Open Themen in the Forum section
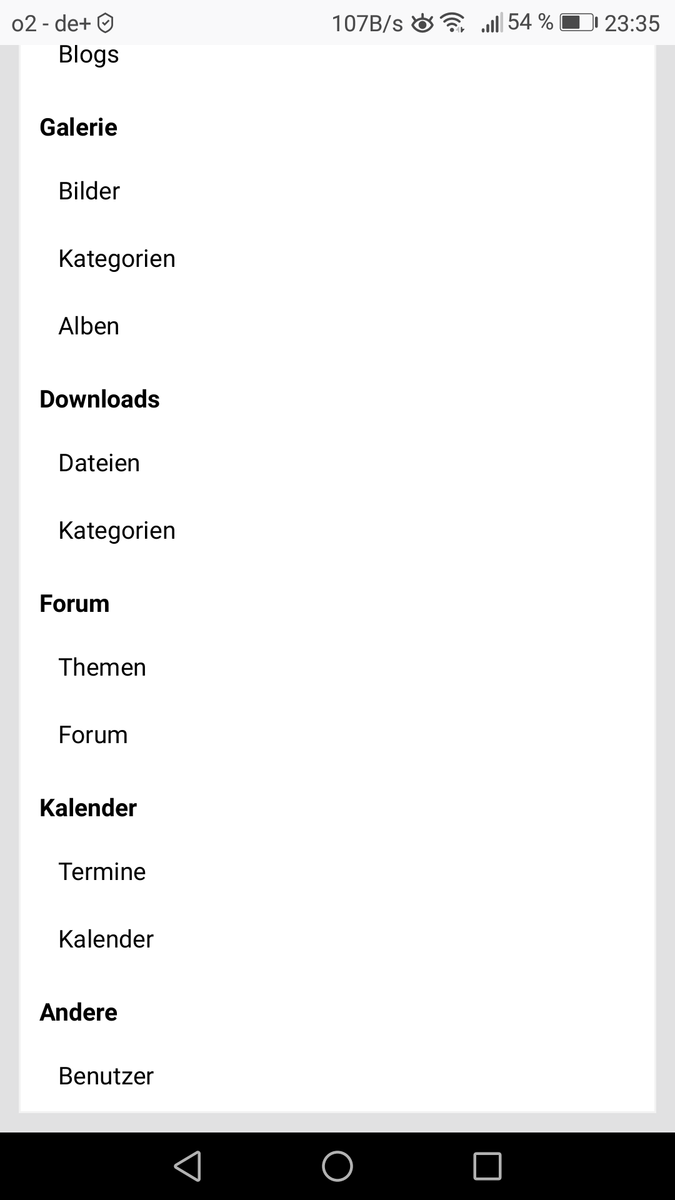 pyautogui.click(x=102, y=667)
